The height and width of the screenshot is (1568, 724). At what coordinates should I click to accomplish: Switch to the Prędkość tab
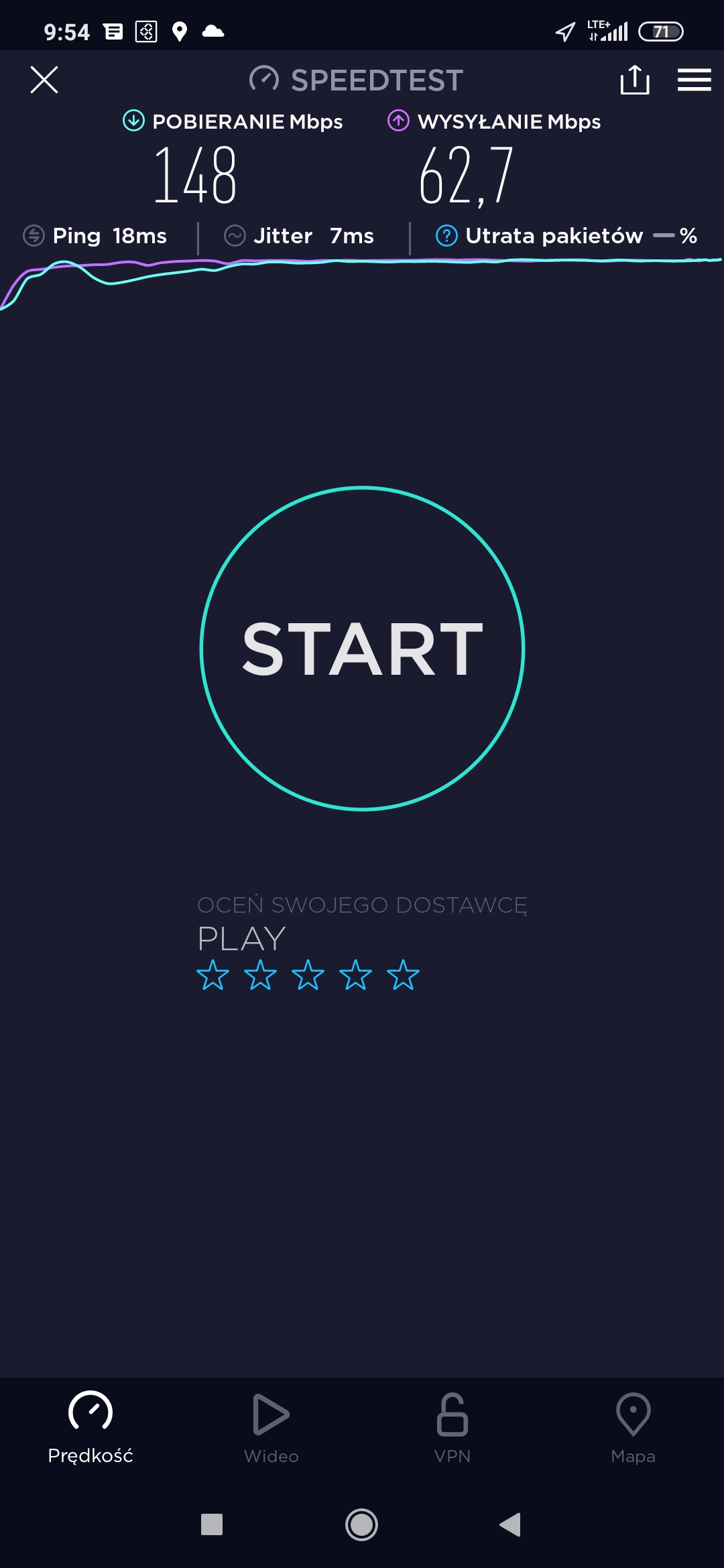pos(90,1427)
